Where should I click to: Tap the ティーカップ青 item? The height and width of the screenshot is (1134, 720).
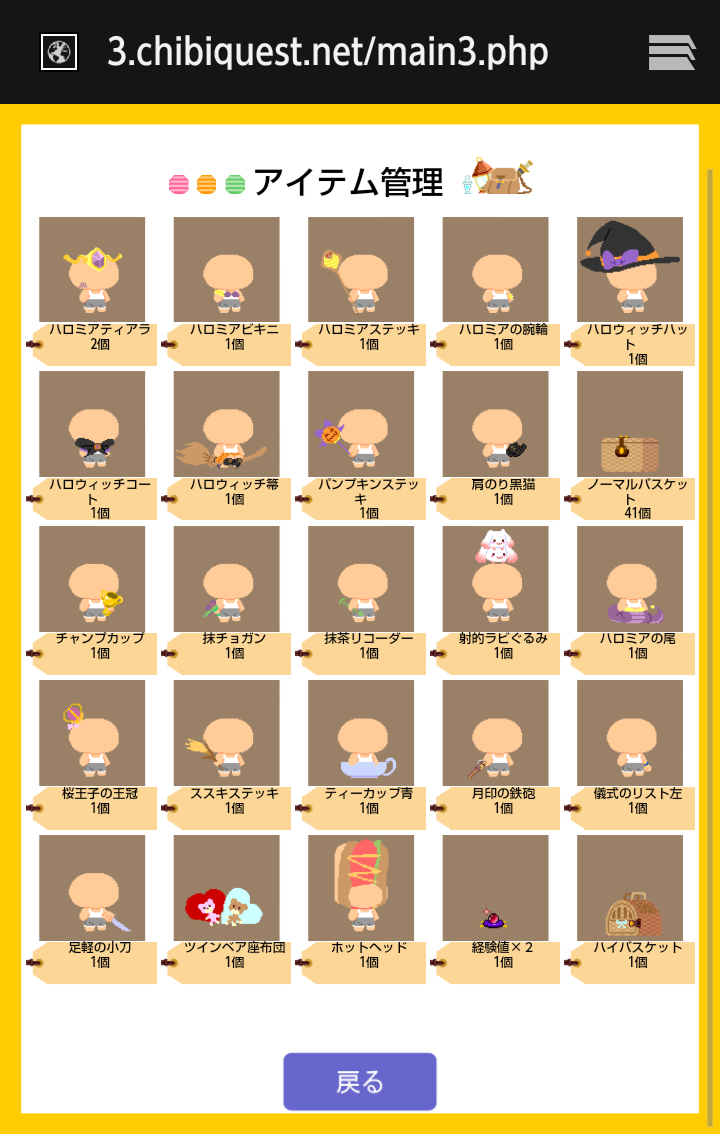coord(361,733)
